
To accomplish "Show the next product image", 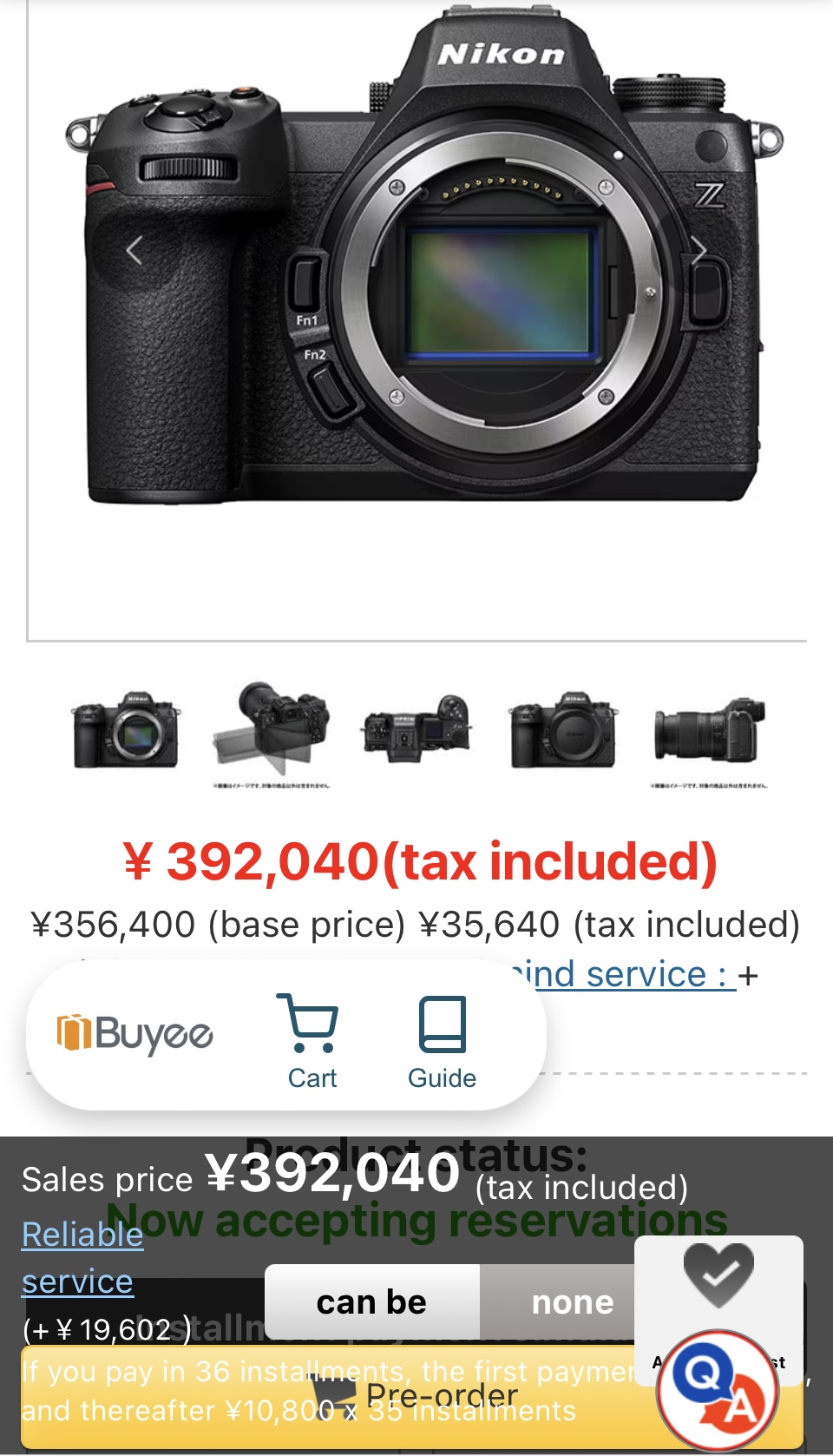I will (x=699, y=252).
